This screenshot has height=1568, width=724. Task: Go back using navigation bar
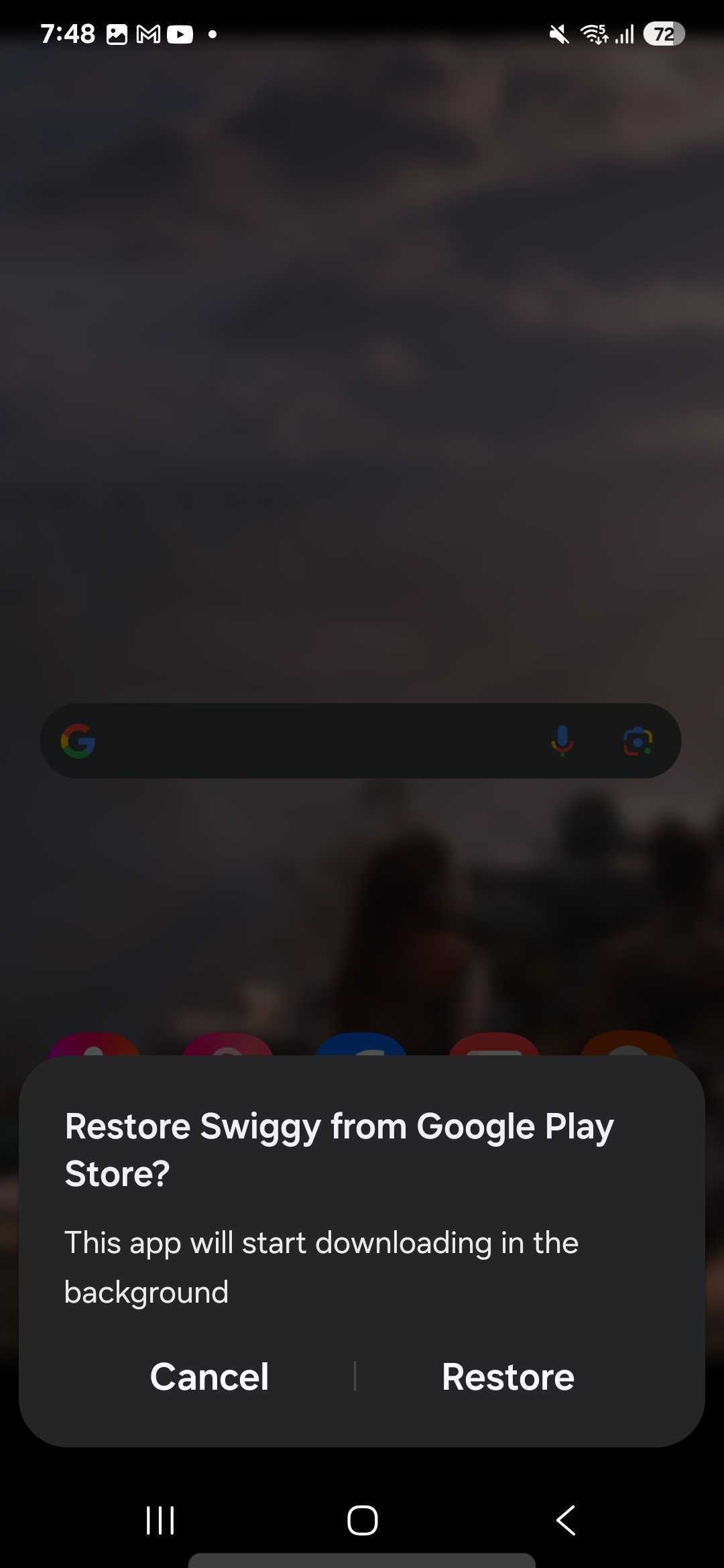click(x=565, y=1520)
